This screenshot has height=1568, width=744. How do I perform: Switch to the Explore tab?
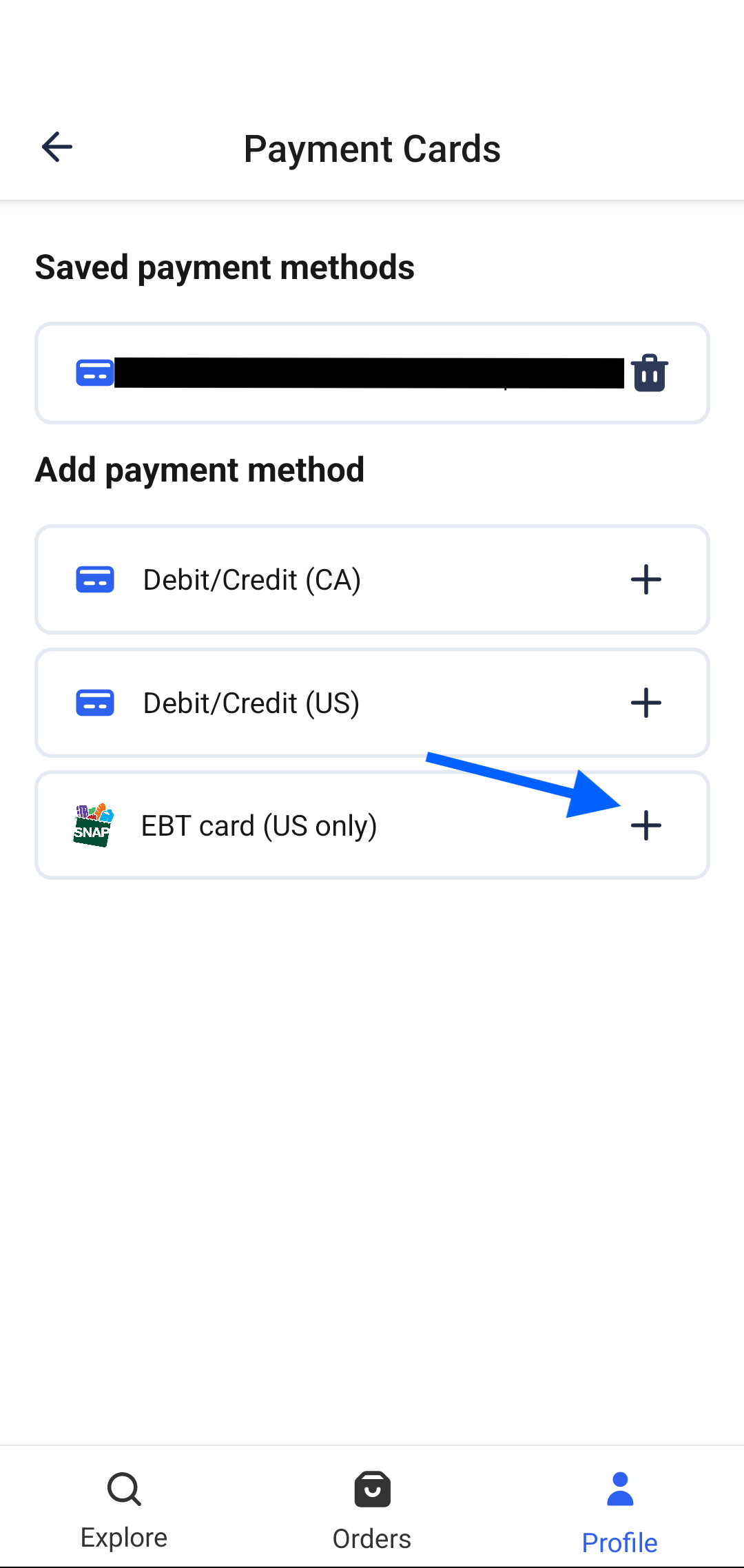pos(124,1509)
